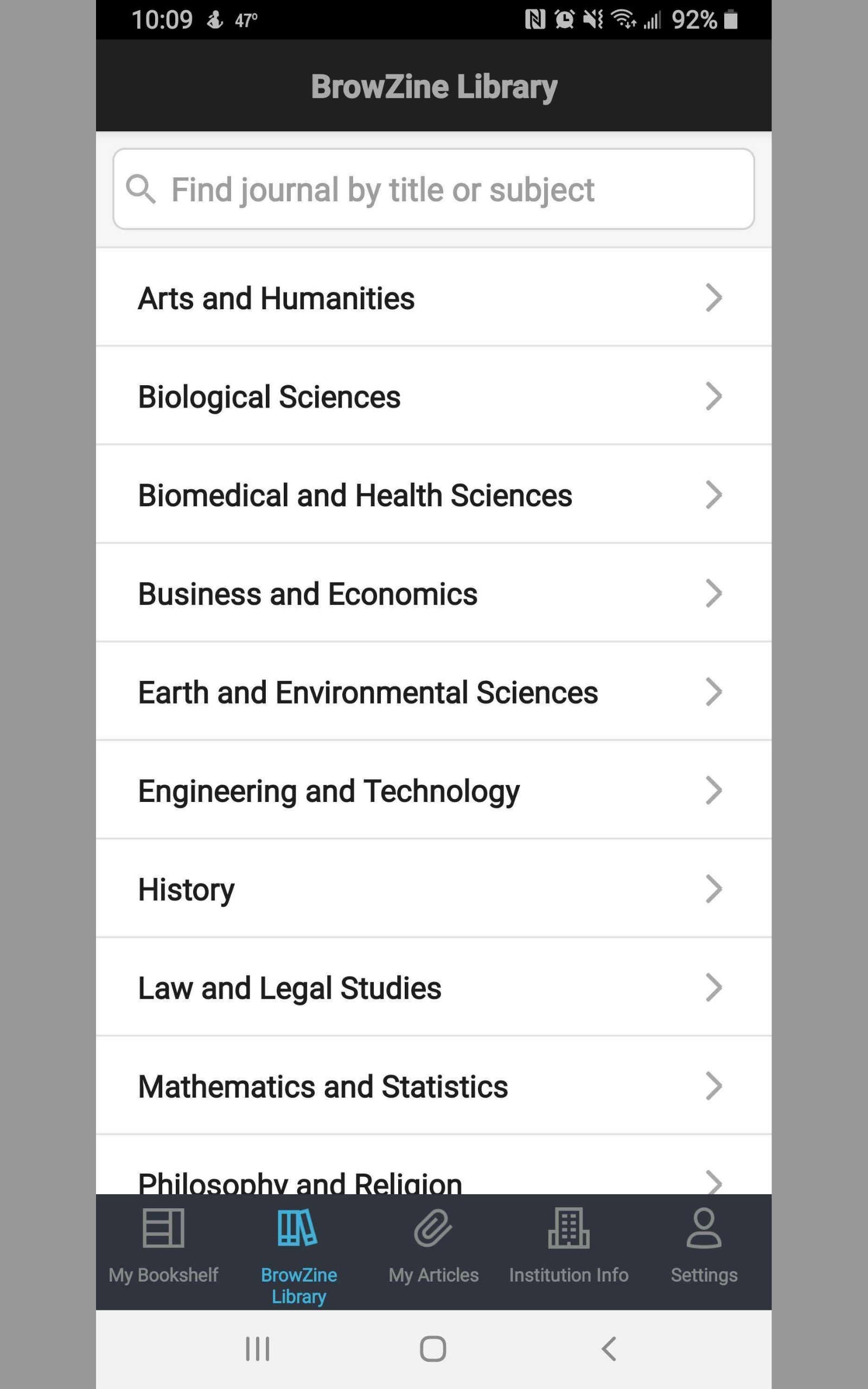868x1389 pixels.
Task: Open the recent apps button
Action: [x=258, y=1350]
